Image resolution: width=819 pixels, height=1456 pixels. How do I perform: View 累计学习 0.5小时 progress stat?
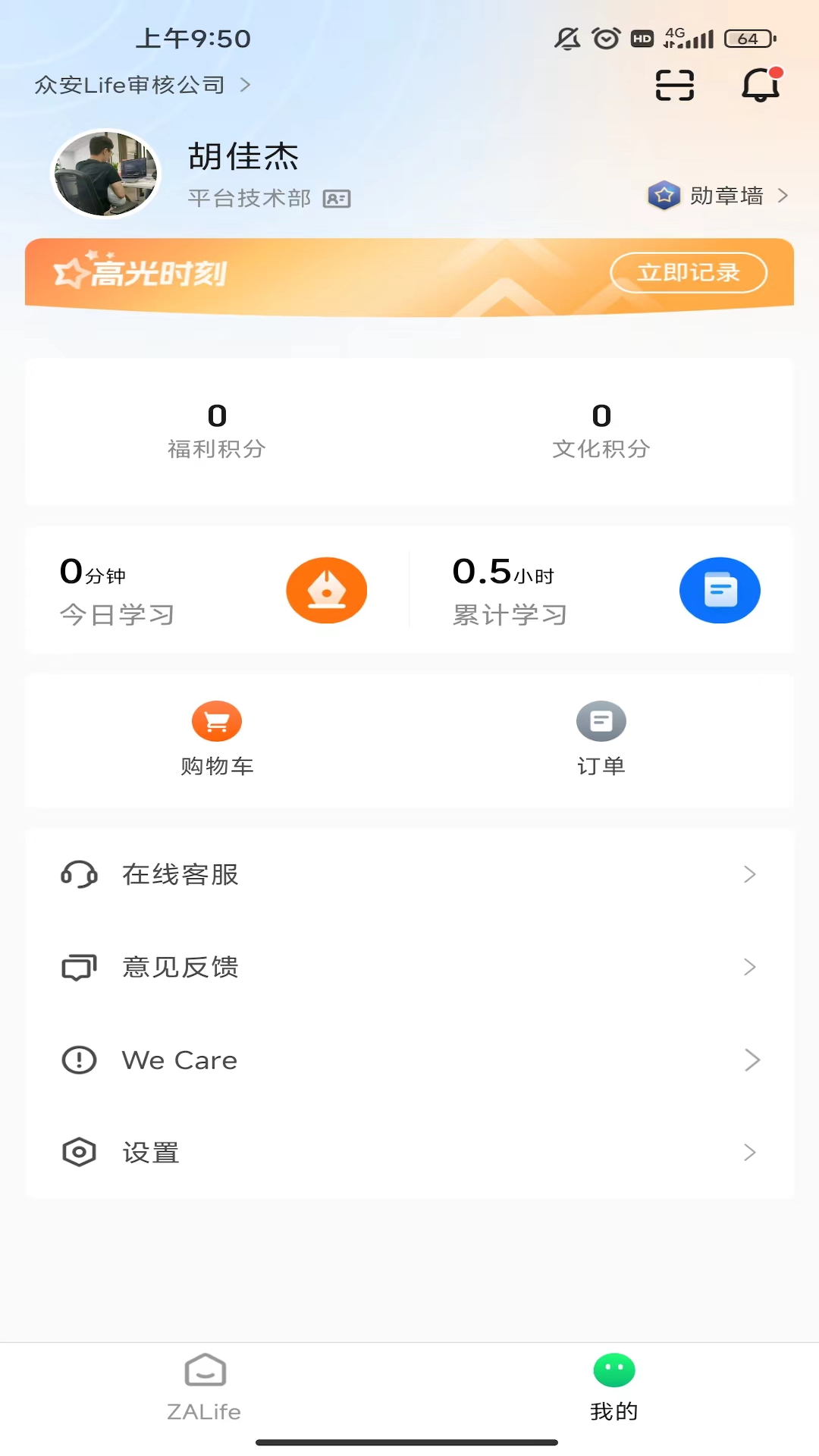point(509,591)
